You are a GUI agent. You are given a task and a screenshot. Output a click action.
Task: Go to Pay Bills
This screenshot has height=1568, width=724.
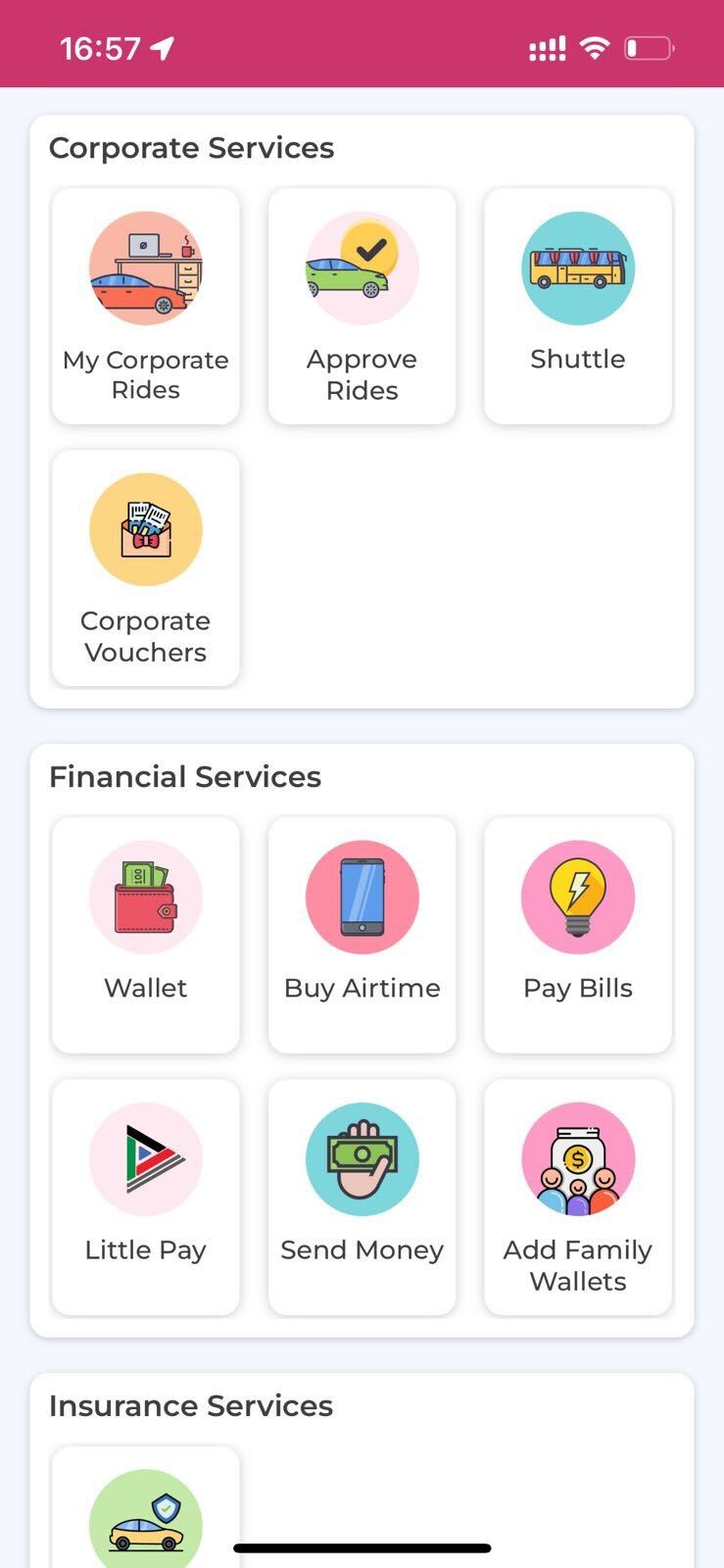[577, 934]
